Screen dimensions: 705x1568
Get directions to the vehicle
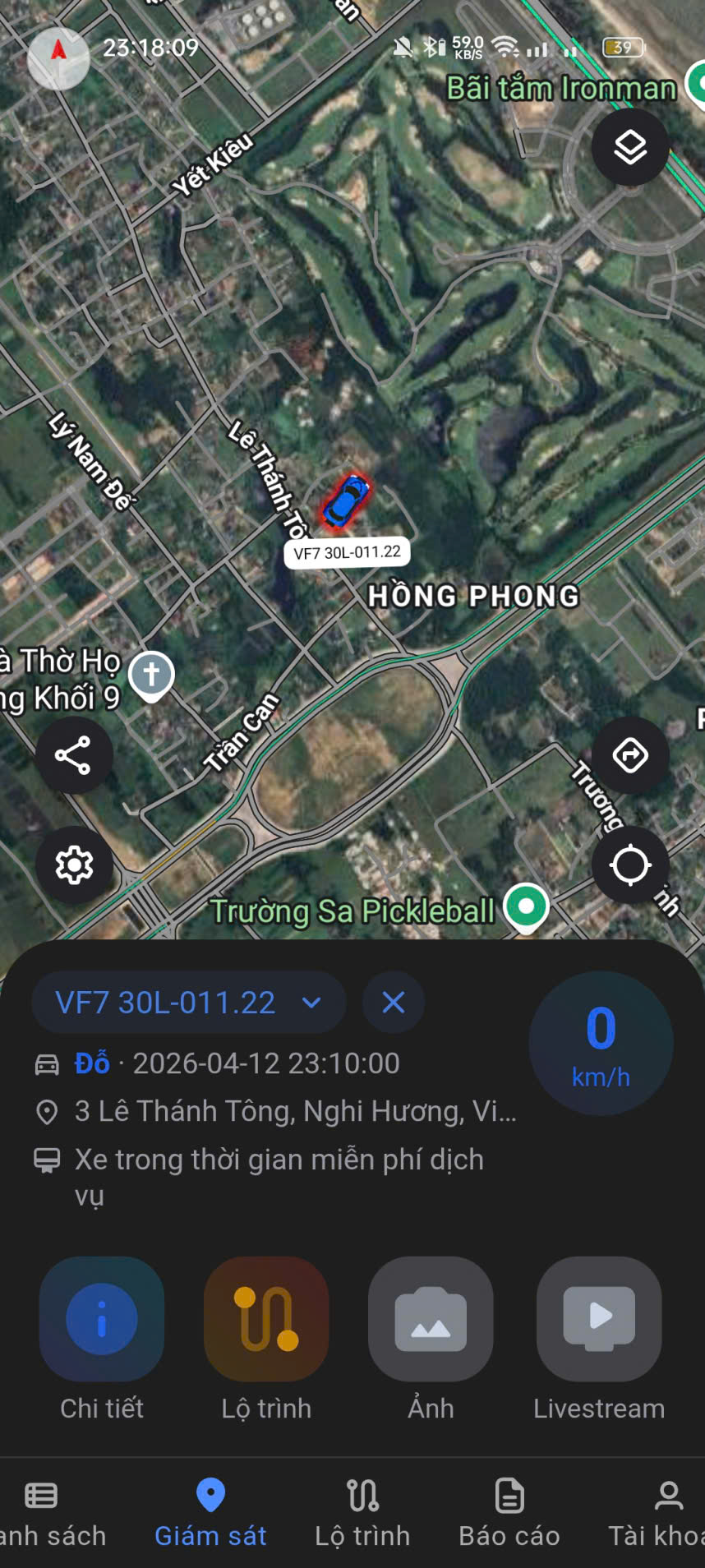630,755
